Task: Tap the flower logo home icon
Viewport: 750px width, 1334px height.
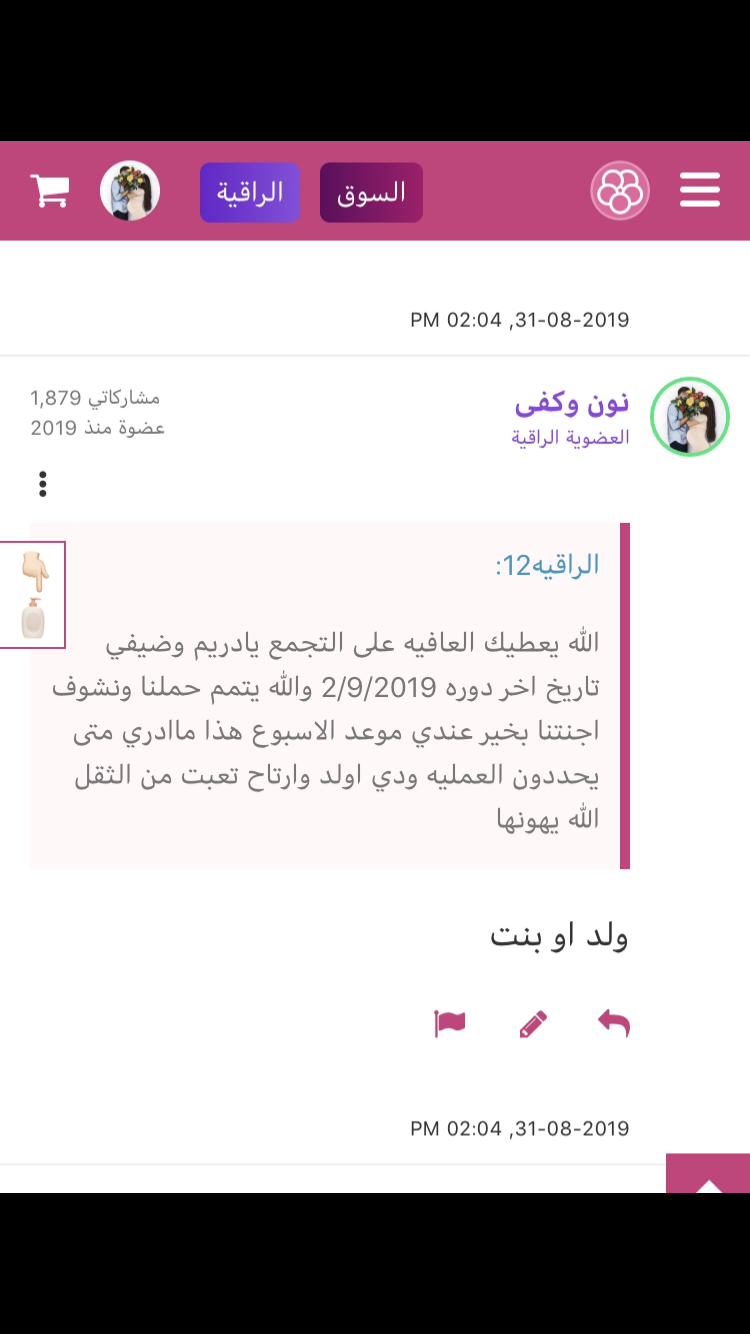Action: click(620, 190)
